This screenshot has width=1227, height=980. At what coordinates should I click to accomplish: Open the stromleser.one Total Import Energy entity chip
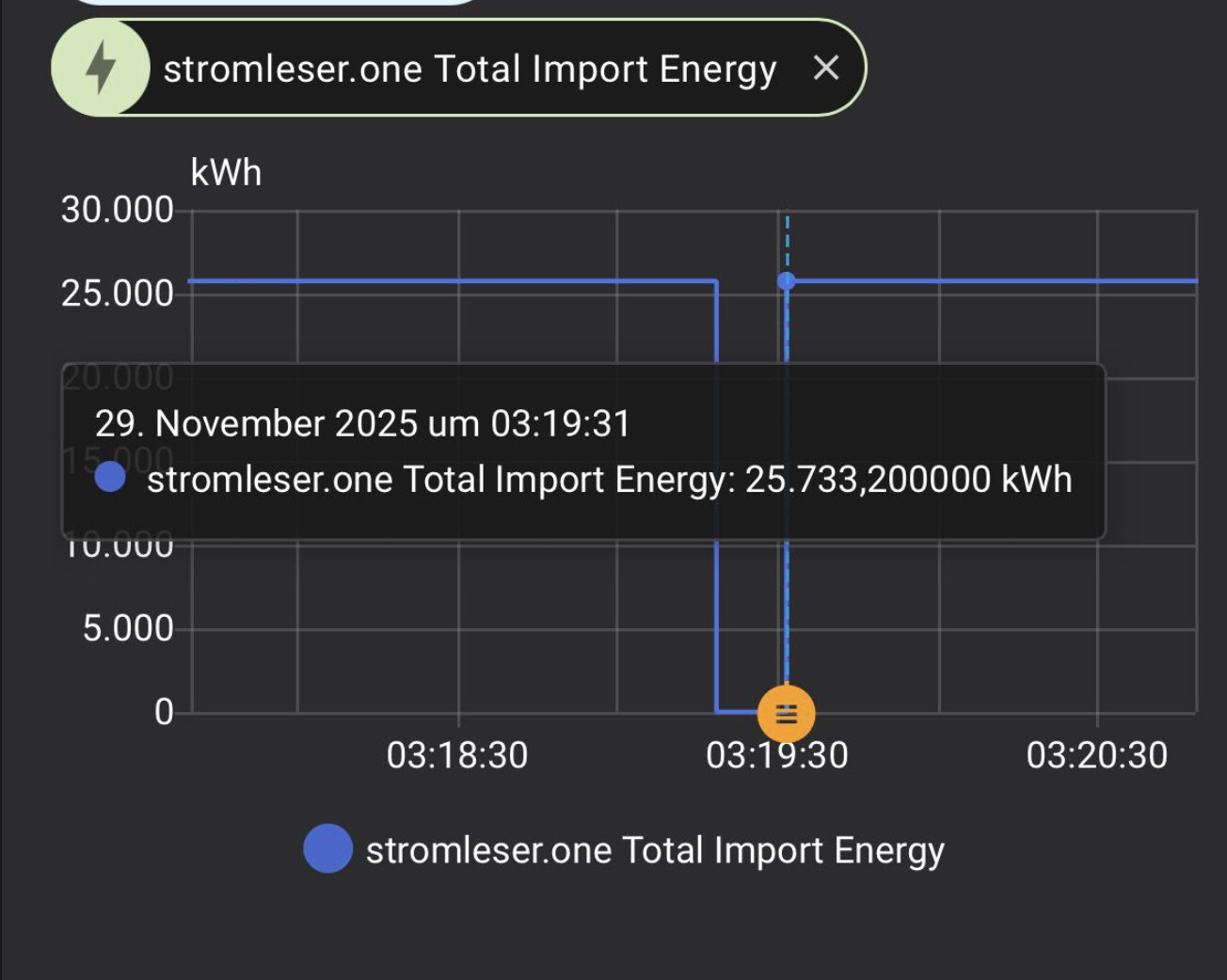(x=469, y=70)
